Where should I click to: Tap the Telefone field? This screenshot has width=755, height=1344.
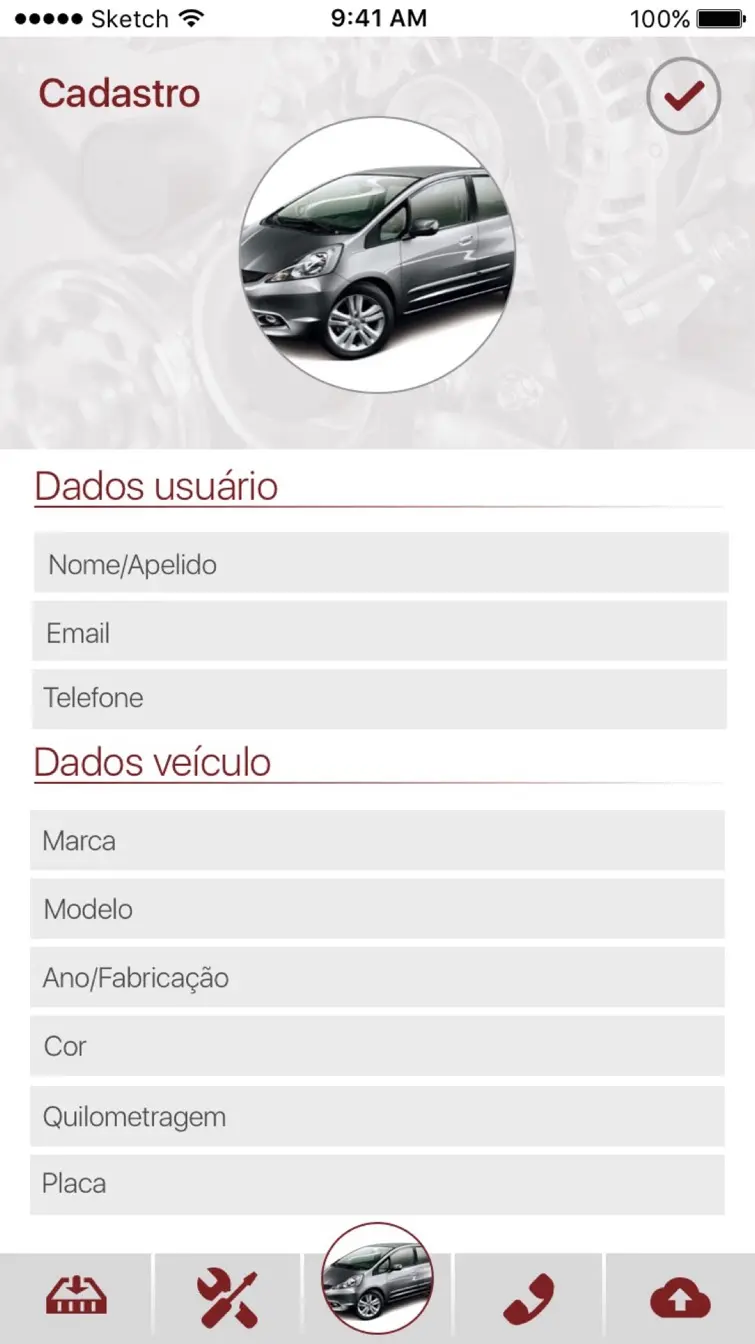pyautogui.click(x=380, y=699)
